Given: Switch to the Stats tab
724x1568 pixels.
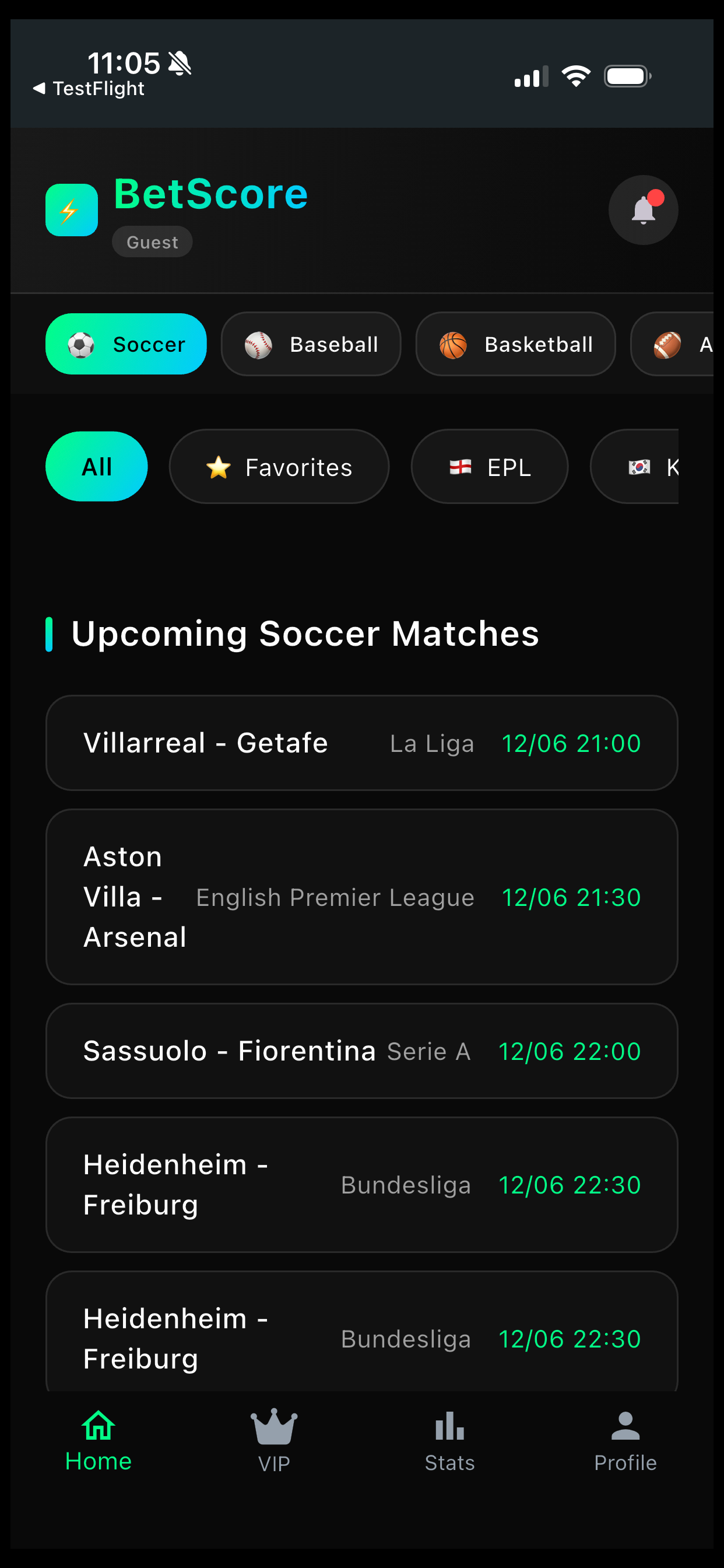Looking at the screenshot, I should (448, 1443).
